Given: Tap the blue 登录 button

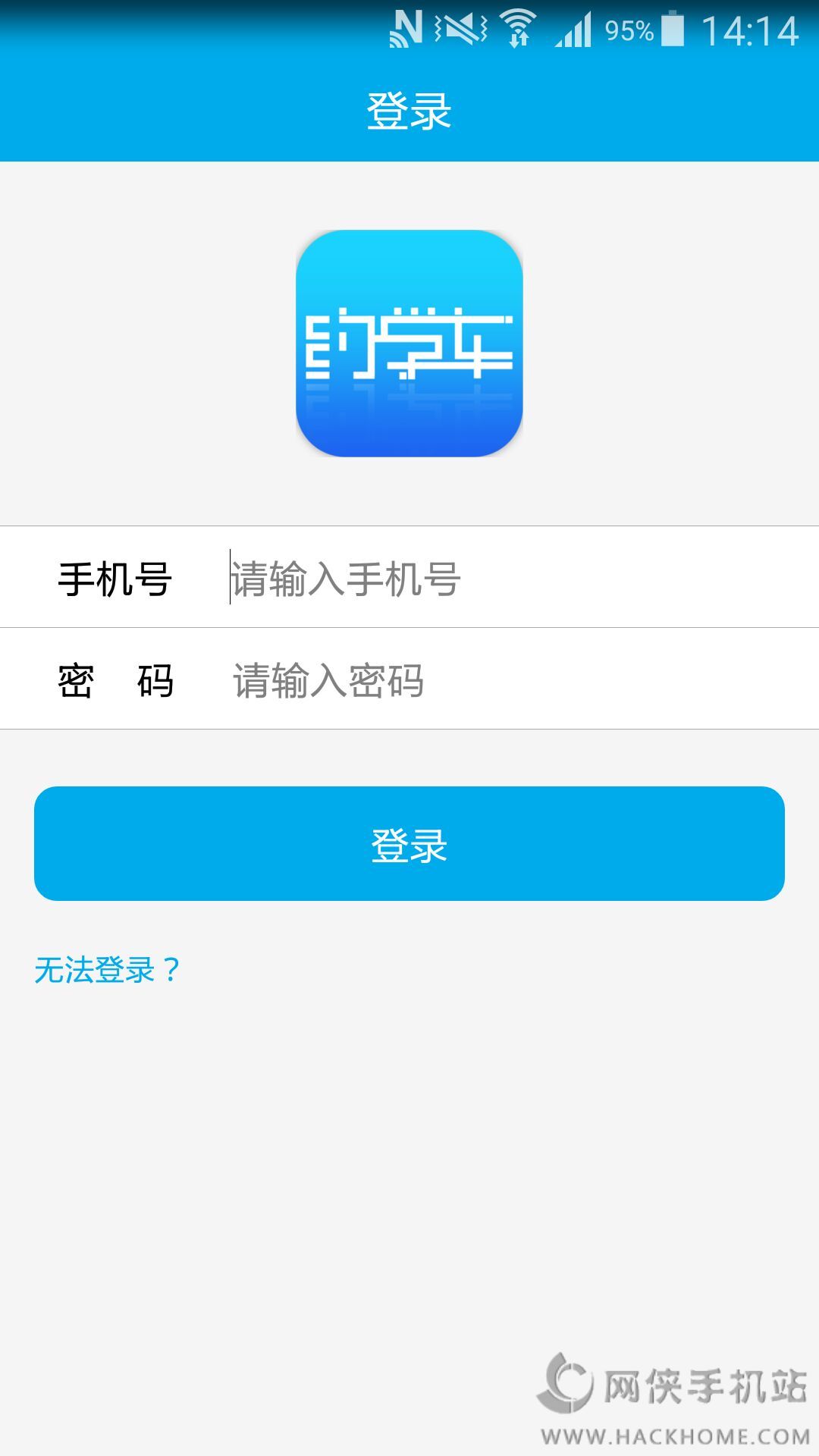Looking at the screenshot, I should pyautogui.click(x=409, y=844).
